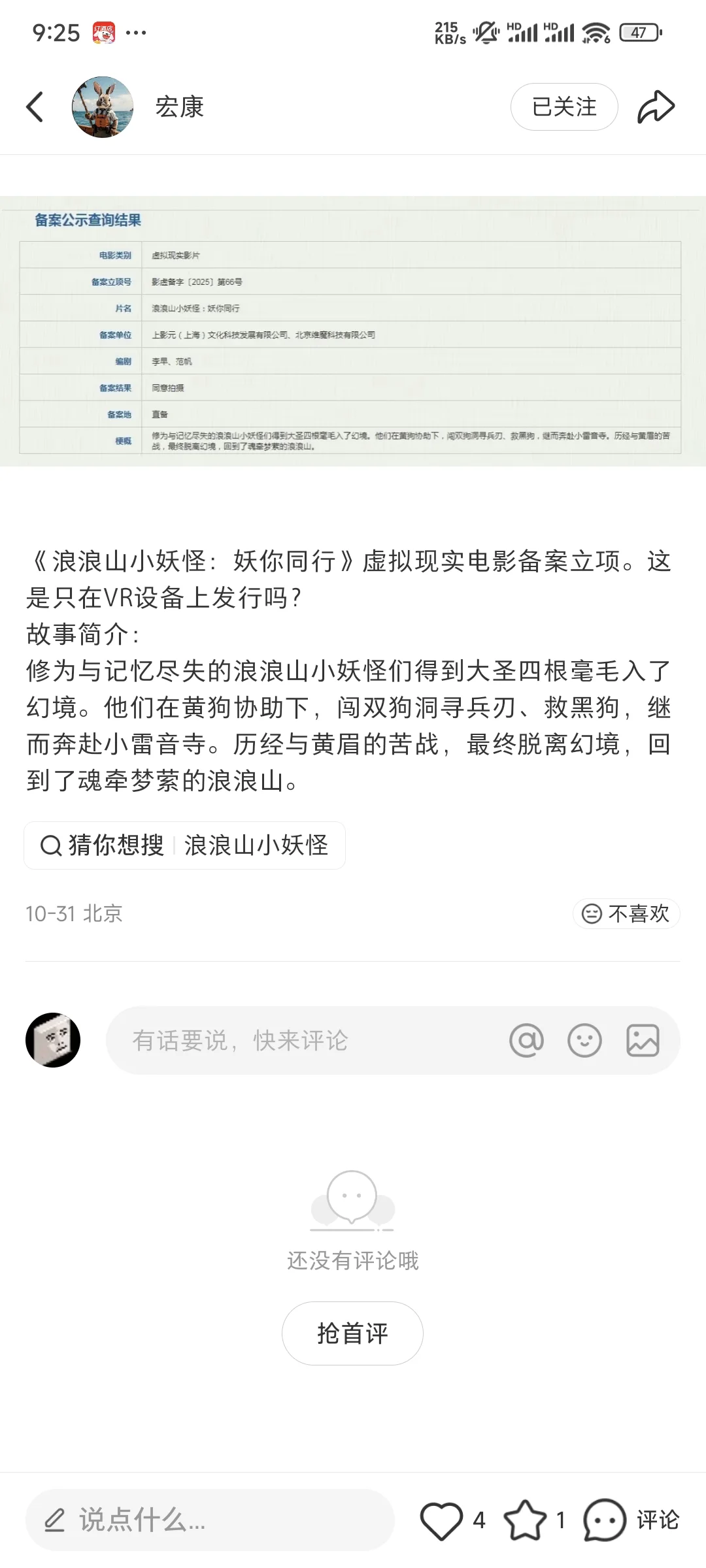Open the 说点什么 bottom input
This screenshot has width=706, height=1568.
point(209,1520)
